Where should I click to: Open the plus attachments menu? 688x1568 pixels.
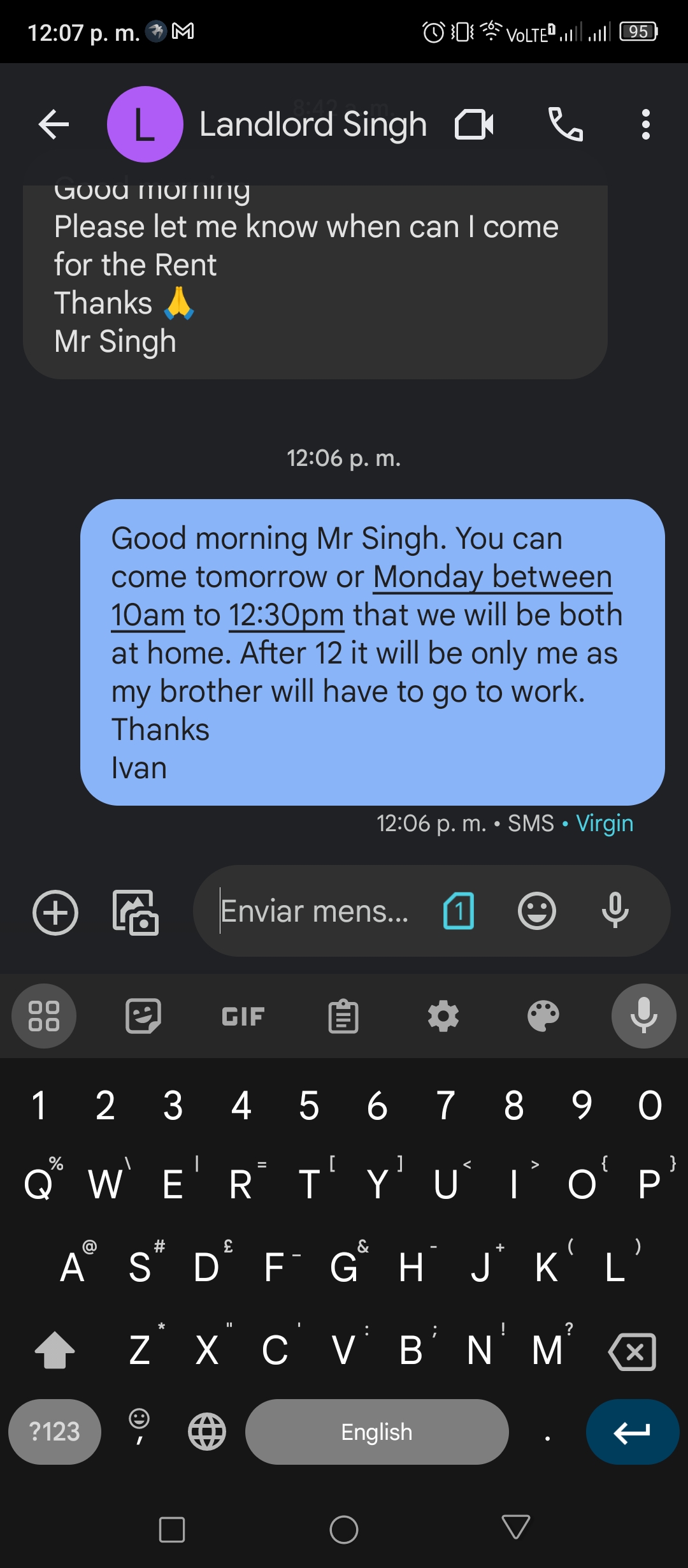[55, 911]
